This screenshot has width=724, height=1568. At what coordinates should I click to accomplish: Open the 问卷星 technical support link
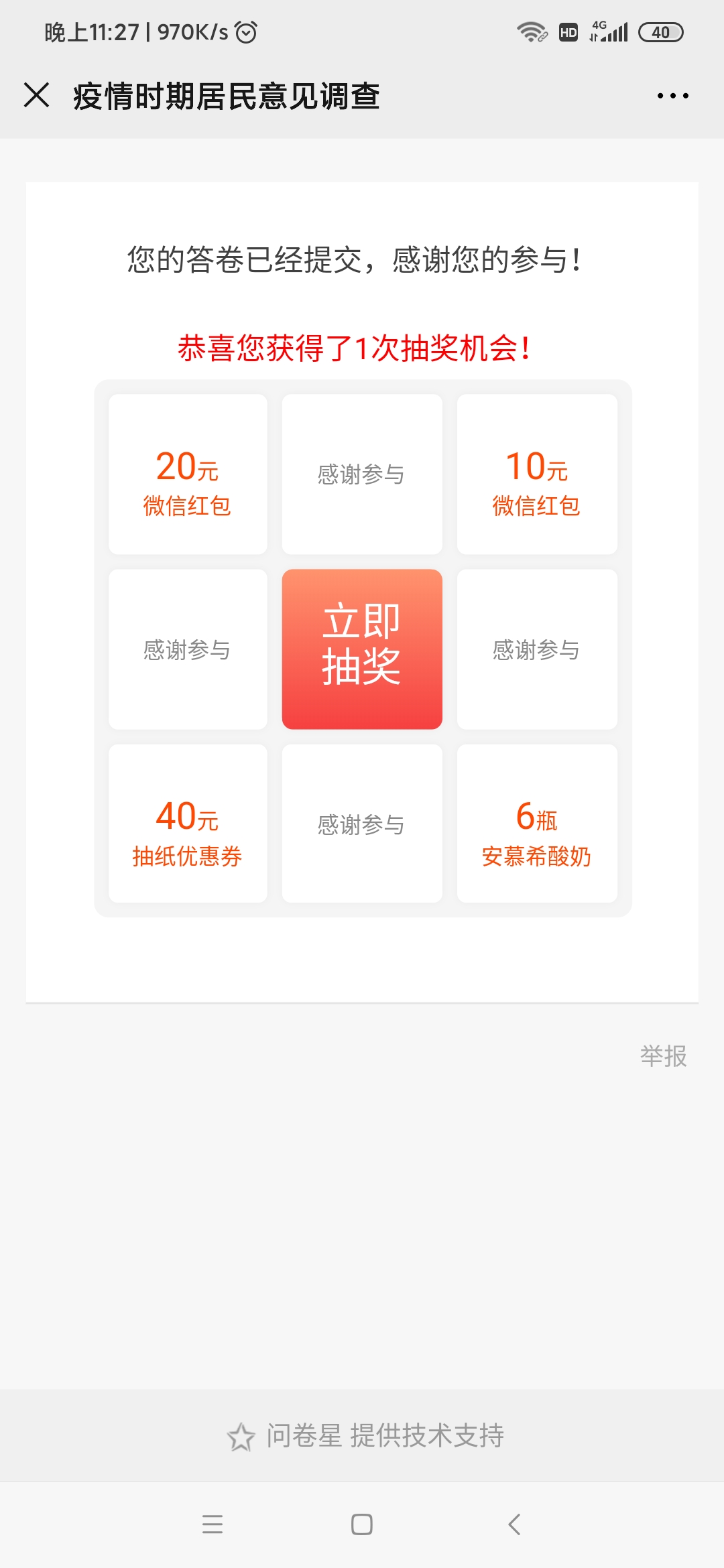(x=365, y=1436)
